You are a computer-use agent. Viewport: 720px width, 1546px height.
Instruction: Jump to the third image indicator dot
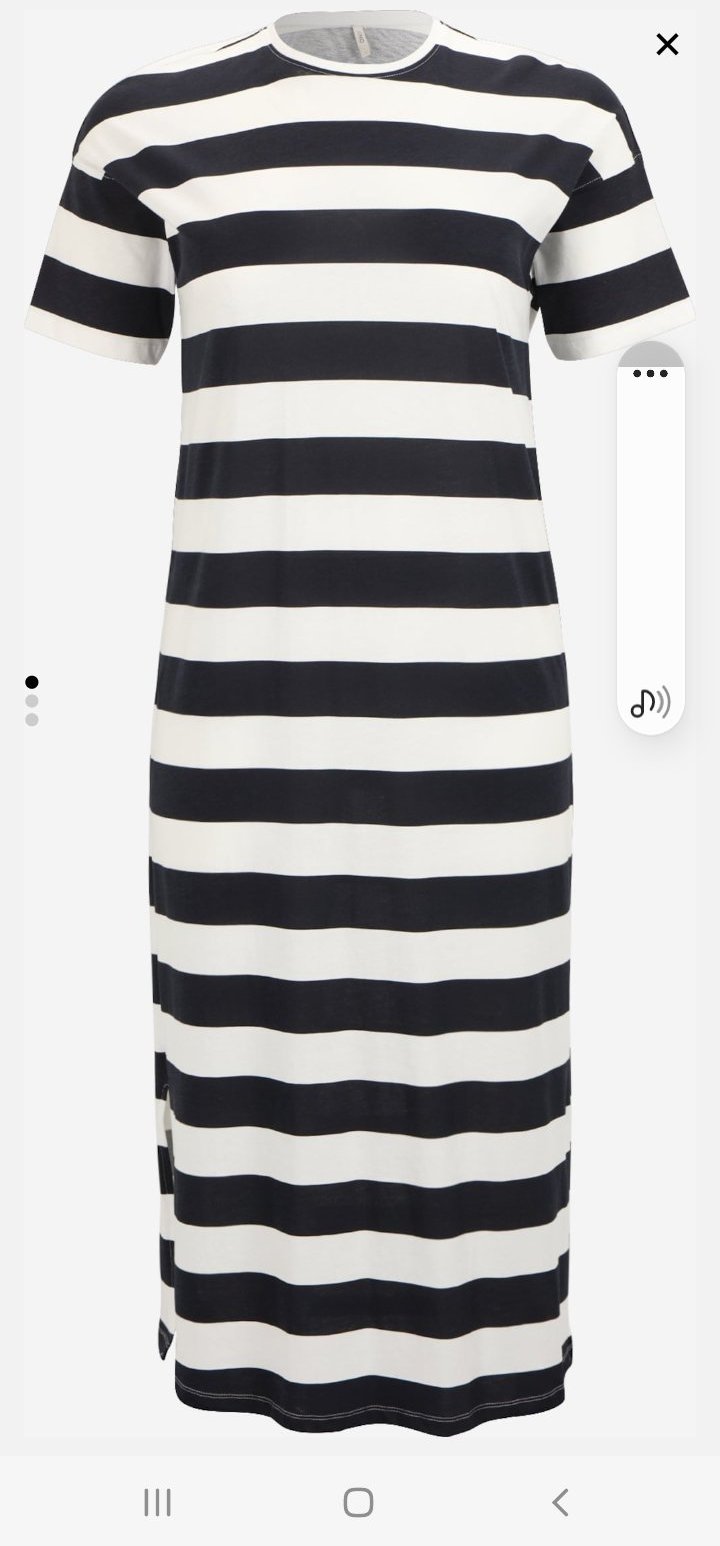tap(32, 719)
